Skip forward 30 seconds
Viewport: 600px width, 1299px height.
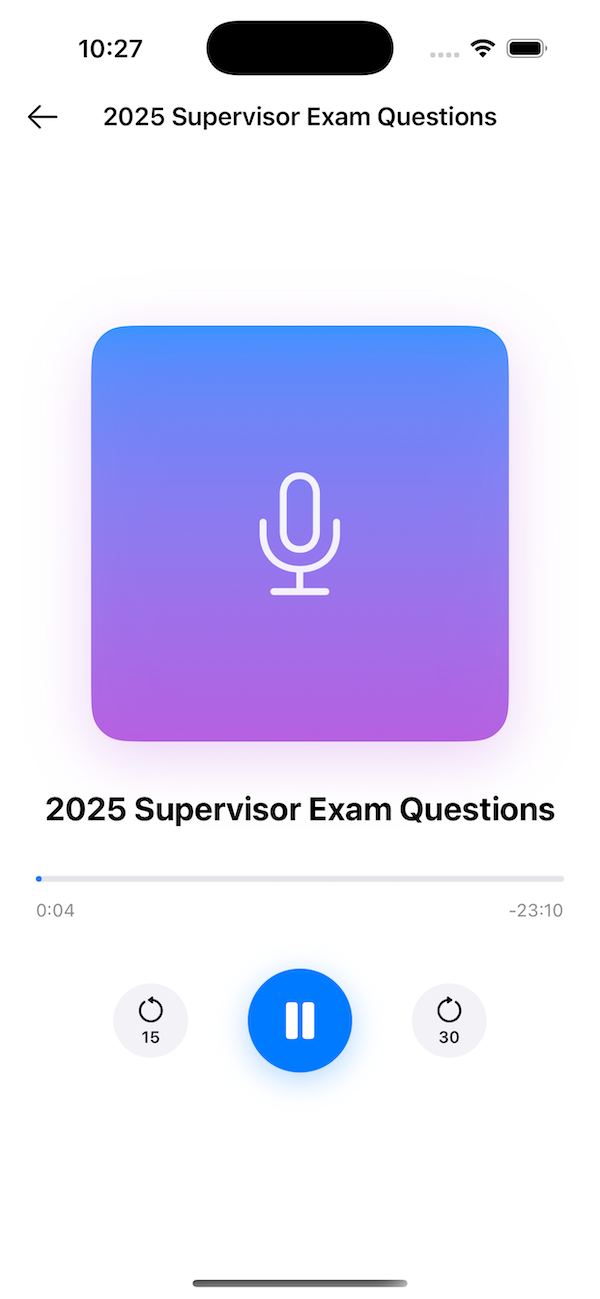point(449,1020)
